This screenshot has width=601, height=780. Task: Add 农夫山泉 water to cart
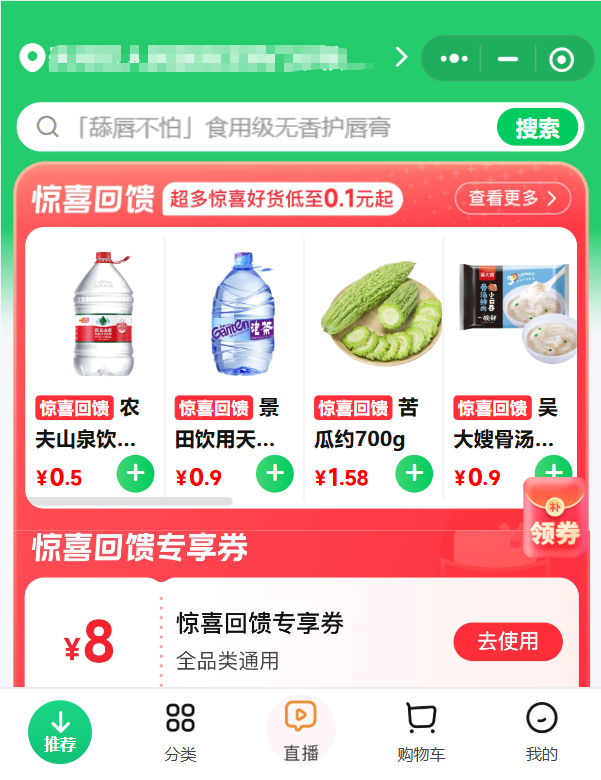pos(135,473)
